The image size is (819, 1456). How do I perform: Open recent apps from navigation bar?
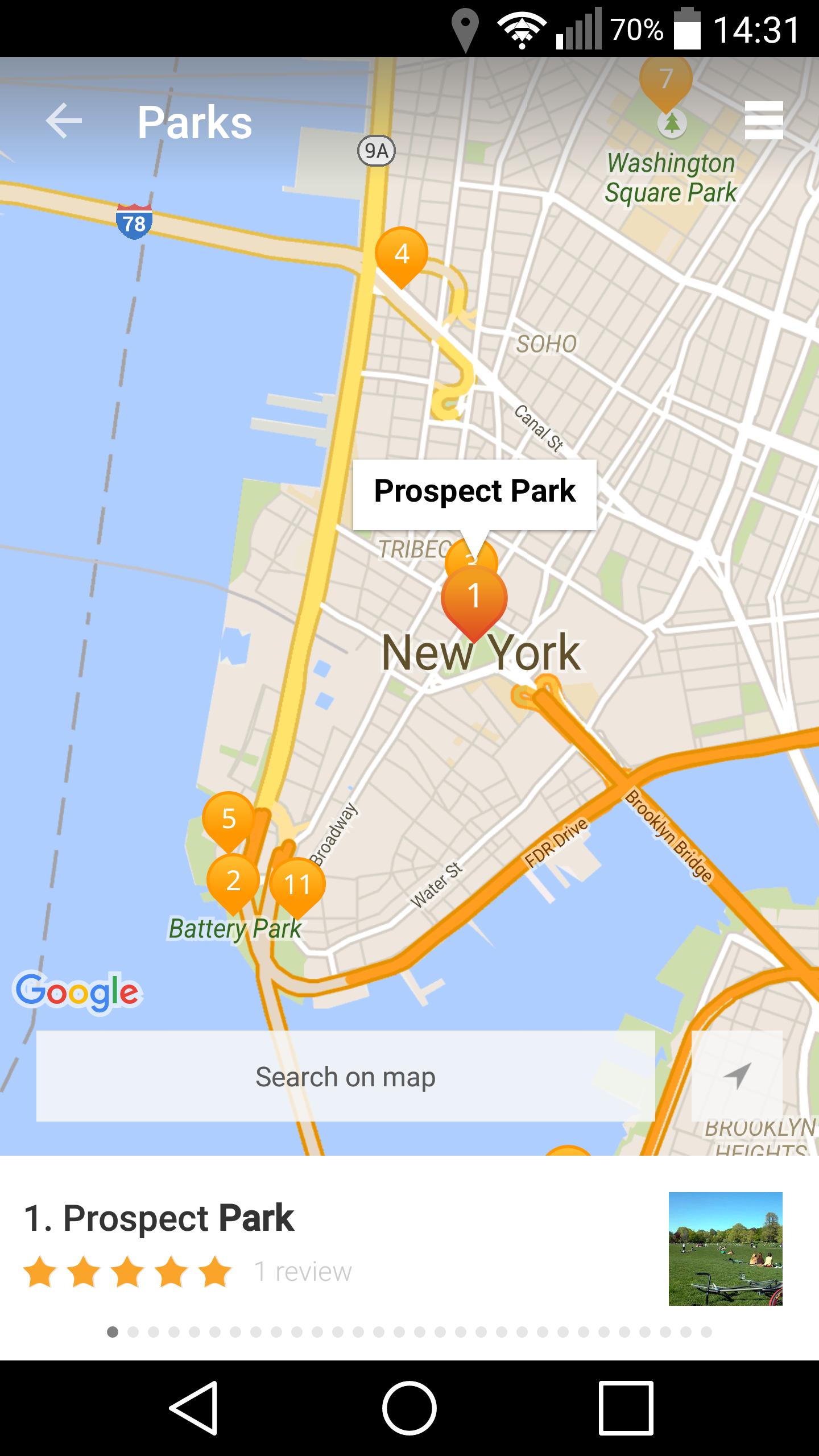(x=626, y=1408)
